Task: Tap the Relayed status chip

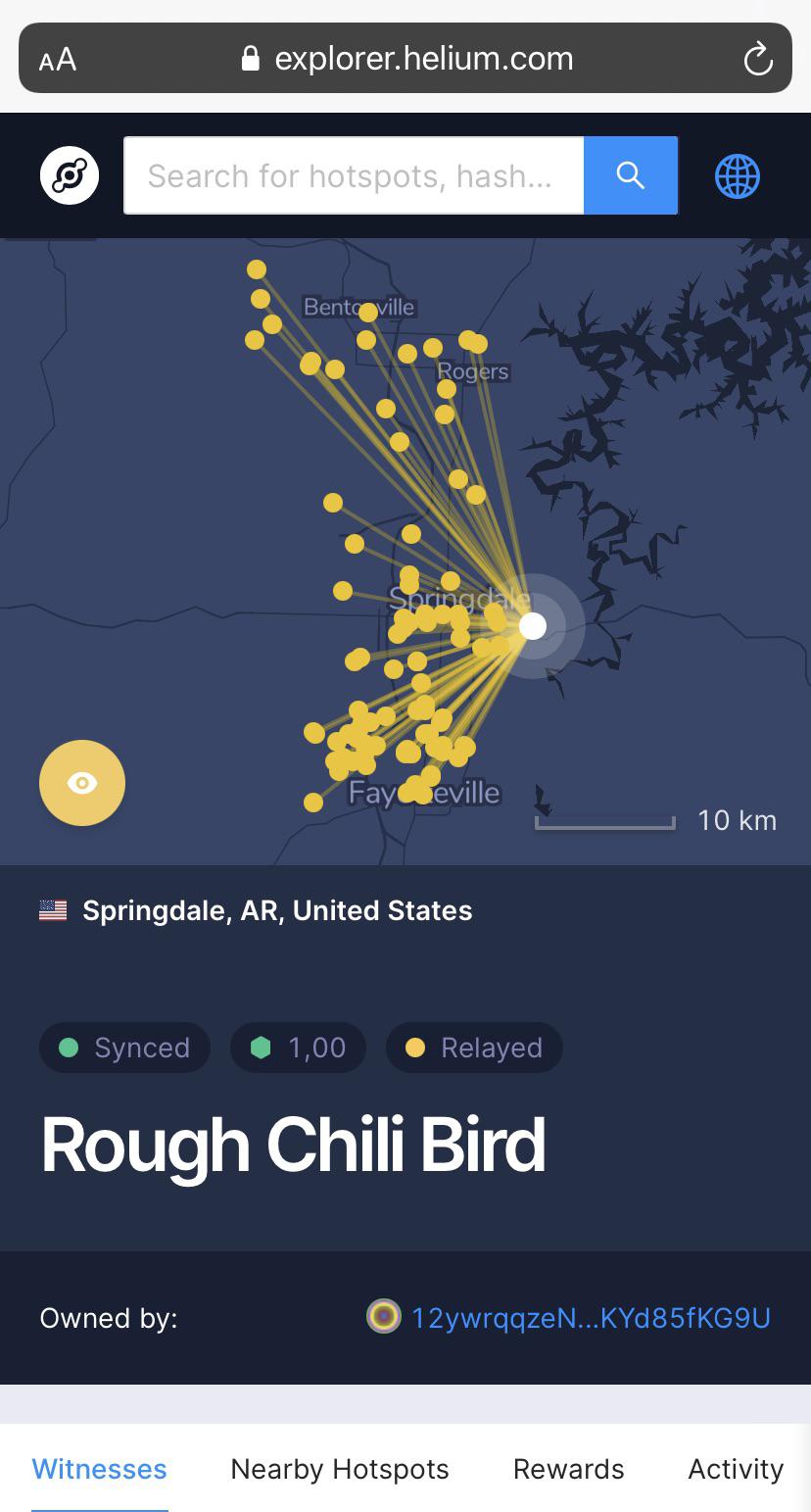Action: 475,1048
